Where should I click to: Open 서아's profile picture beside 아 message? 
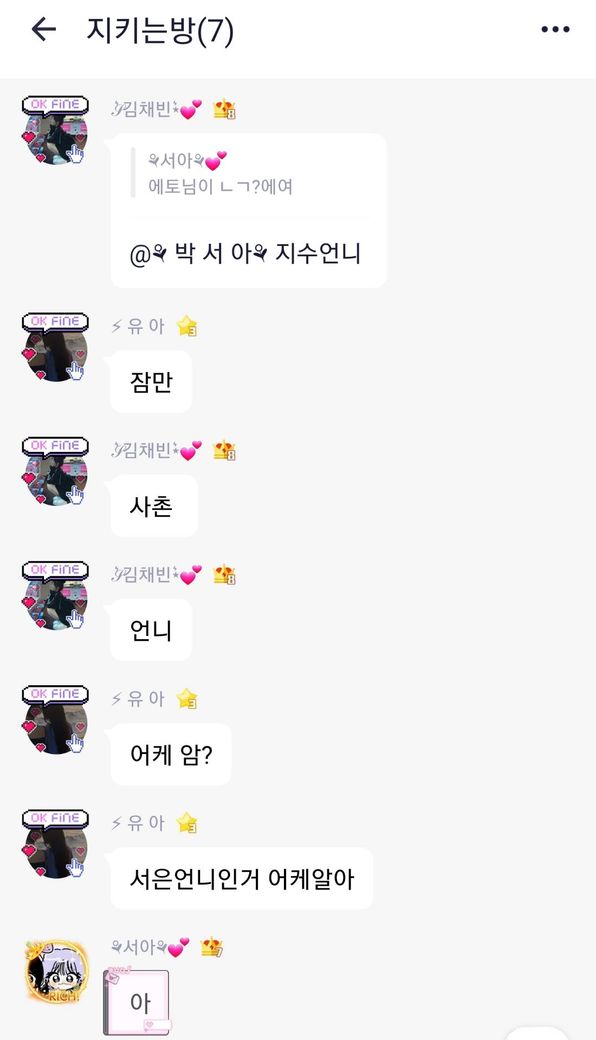tap(56, 972)
